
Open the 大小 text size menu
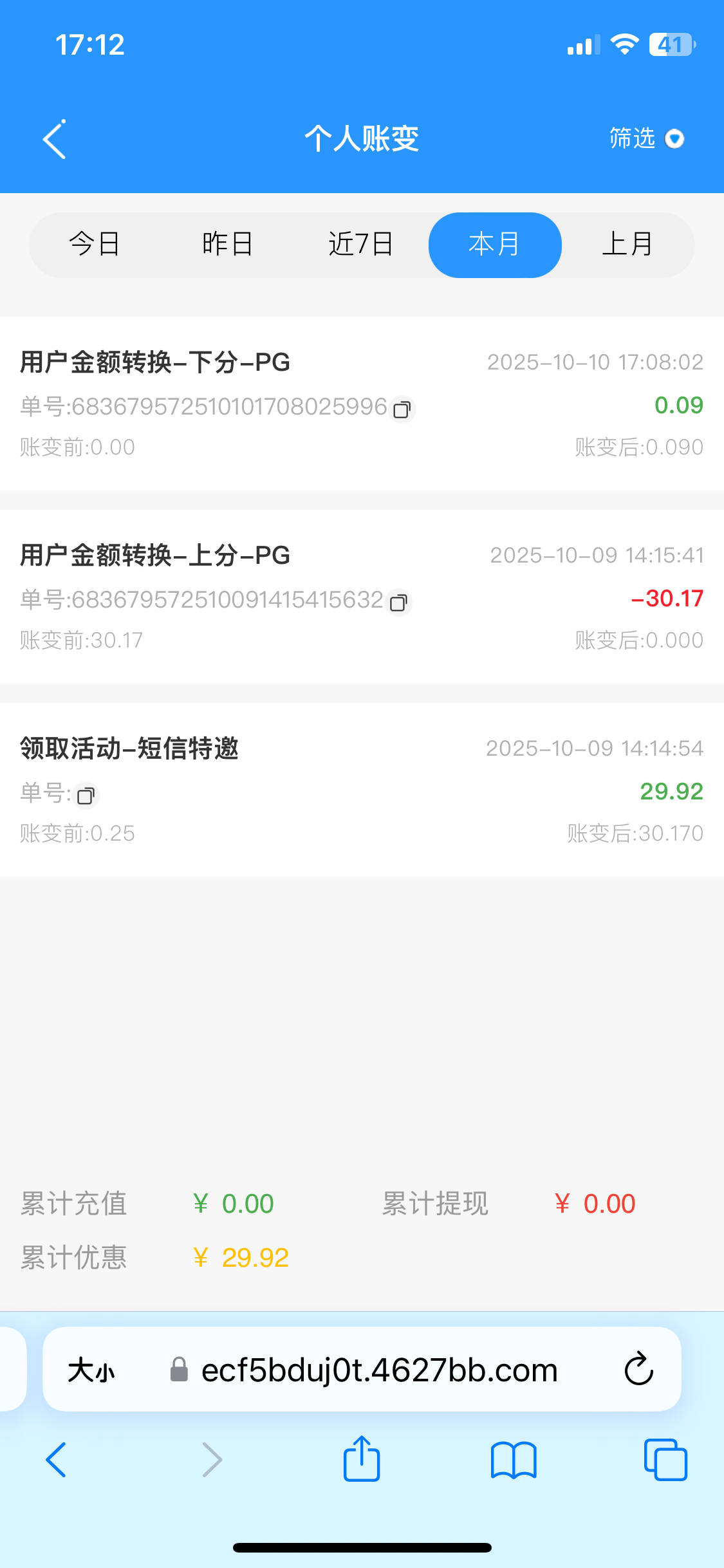91,1370
